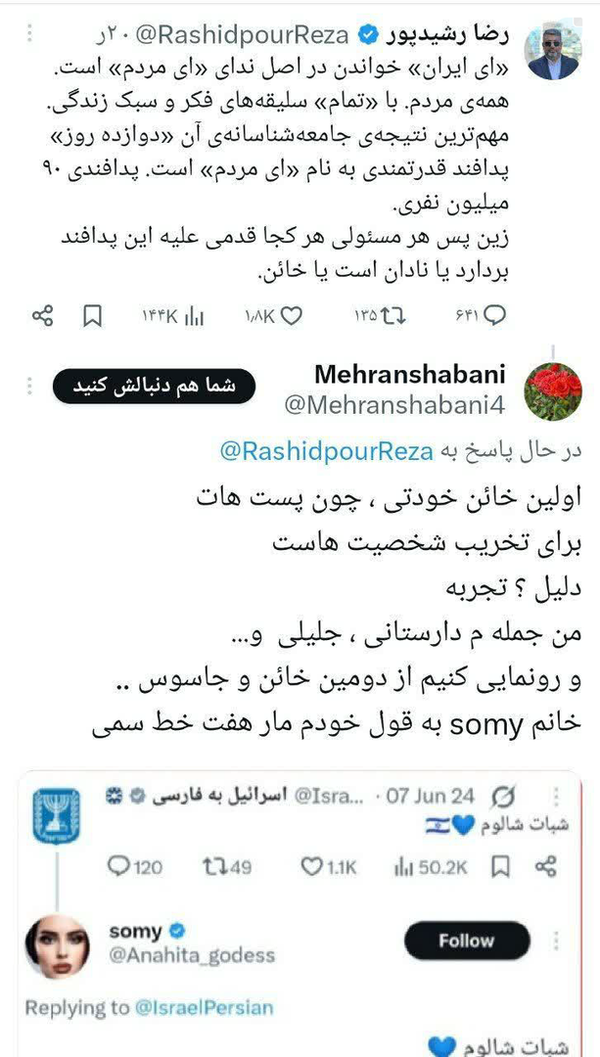Screen dimensions: 600x1057
Task: Reply to Reza Rashidpour's tweet
Action: tap(494, 317)
